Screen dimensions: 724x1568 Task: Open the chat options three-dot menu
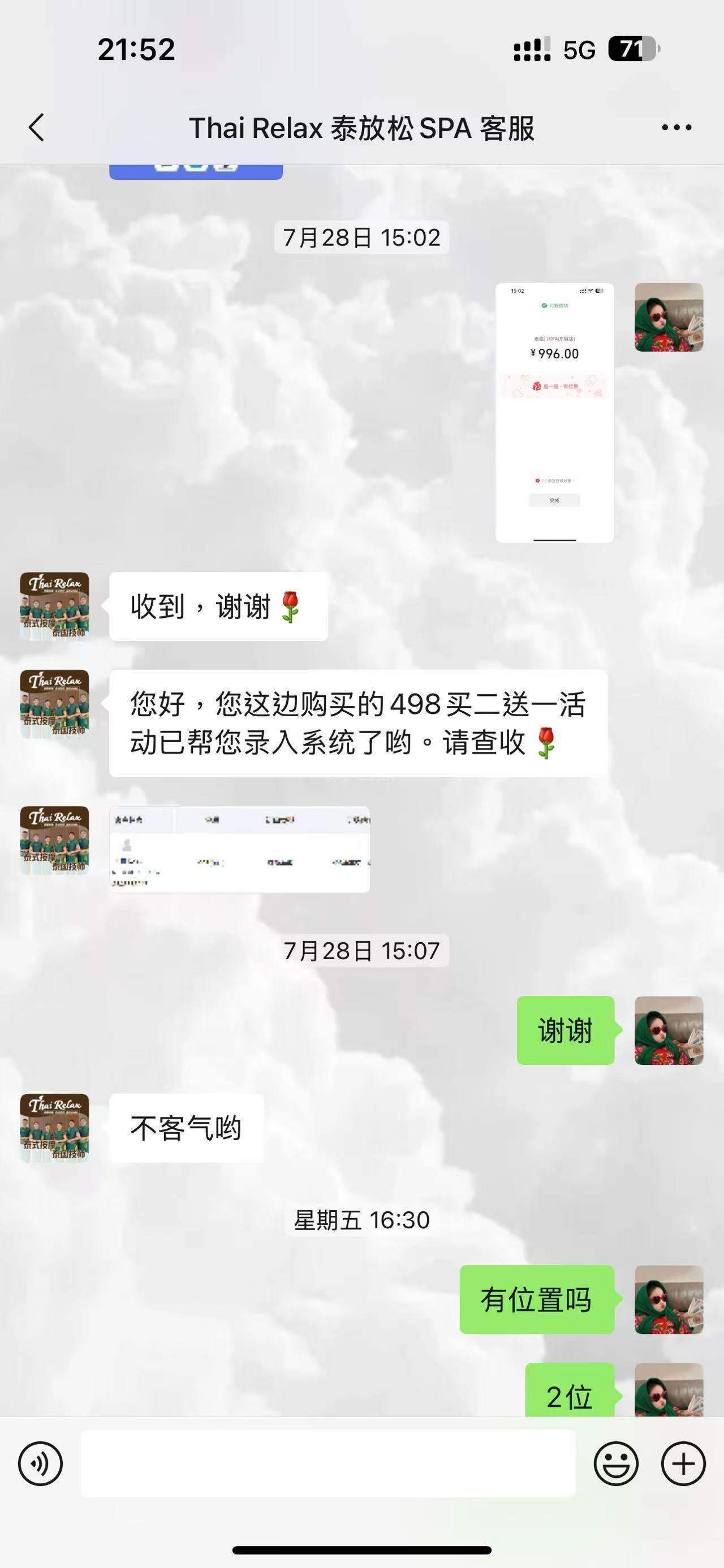[676, 128]
